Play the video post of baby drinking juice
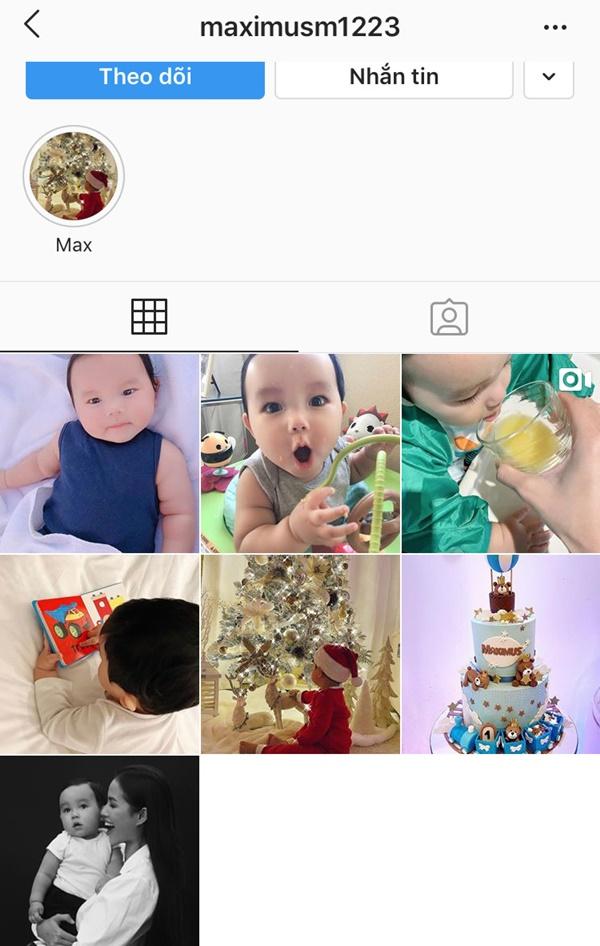The image size is (600, 946). [x=501, y=453]
